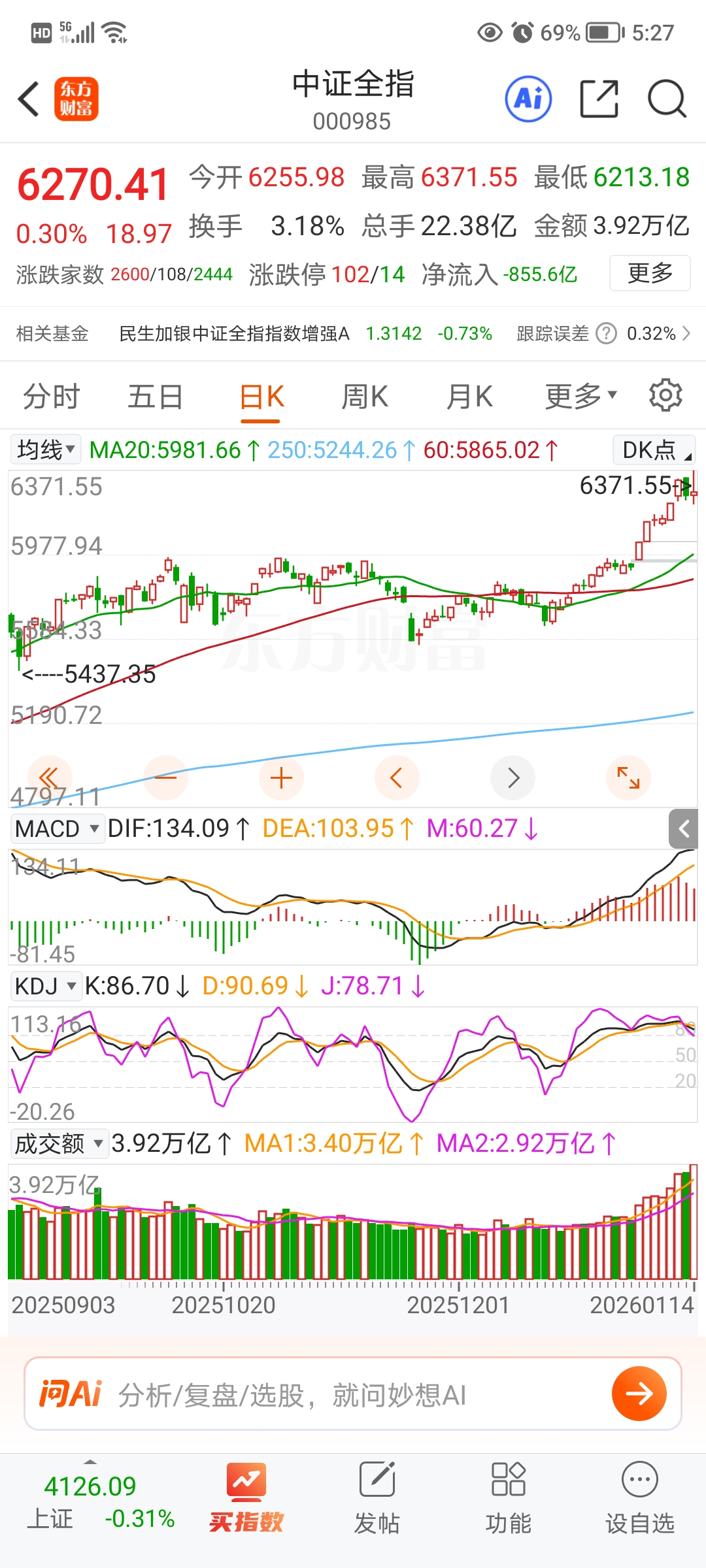The height and width of the screenshot is (1568, 706).
Task: Tap the DK点 button
Action: coord(654,449)
